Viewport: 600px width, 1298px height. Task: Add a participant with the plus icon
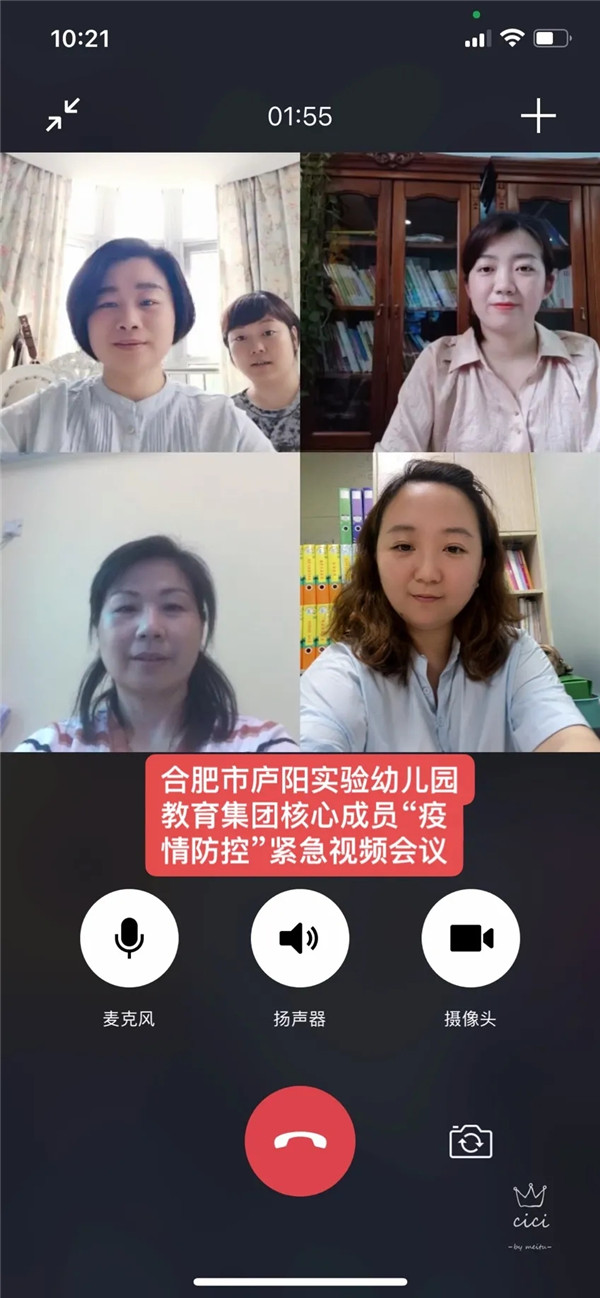point(538,116)
